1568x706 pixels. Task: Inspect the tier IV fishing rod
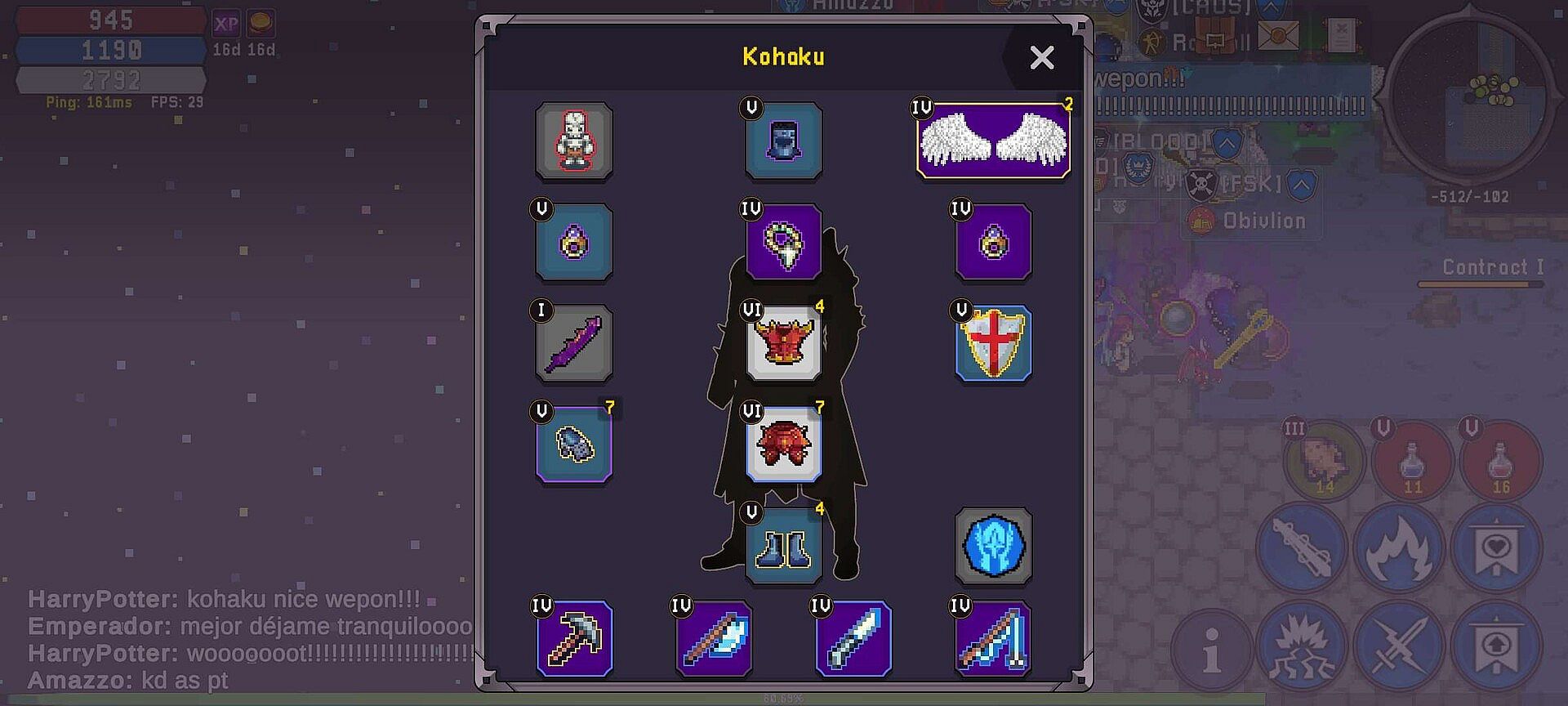click(993, 640)
